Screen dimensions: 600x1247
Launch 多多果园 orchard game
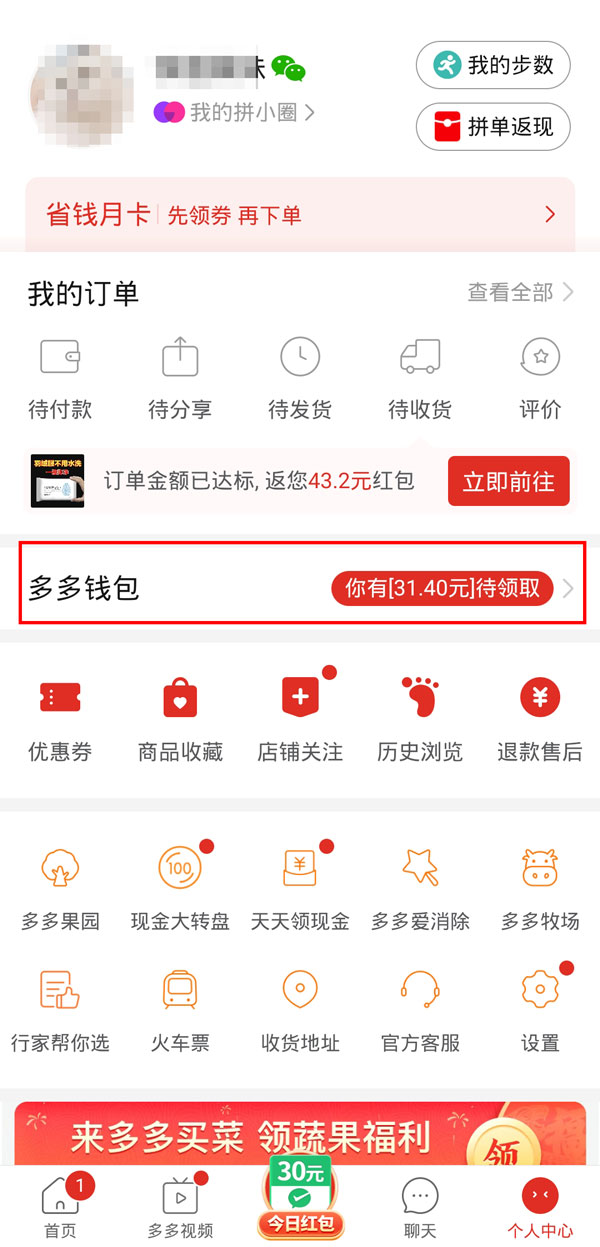pos(60,886)
